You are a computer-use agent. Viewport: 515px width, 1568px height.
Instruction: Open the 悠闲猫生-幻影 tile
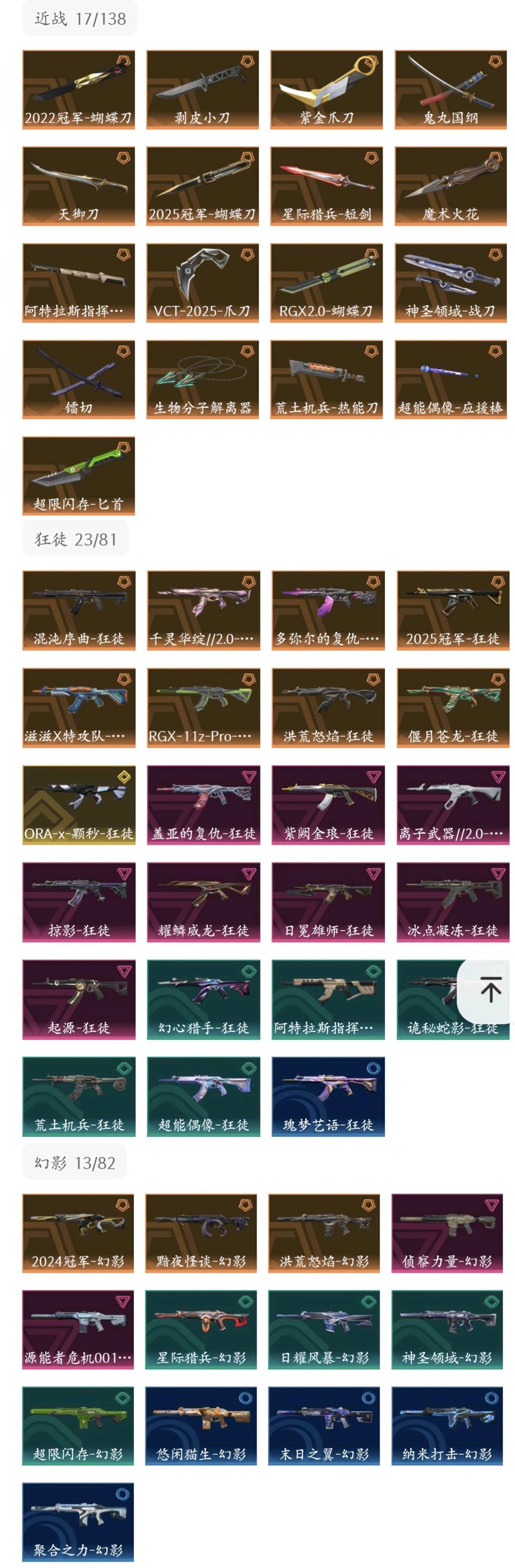point(201,1426)
